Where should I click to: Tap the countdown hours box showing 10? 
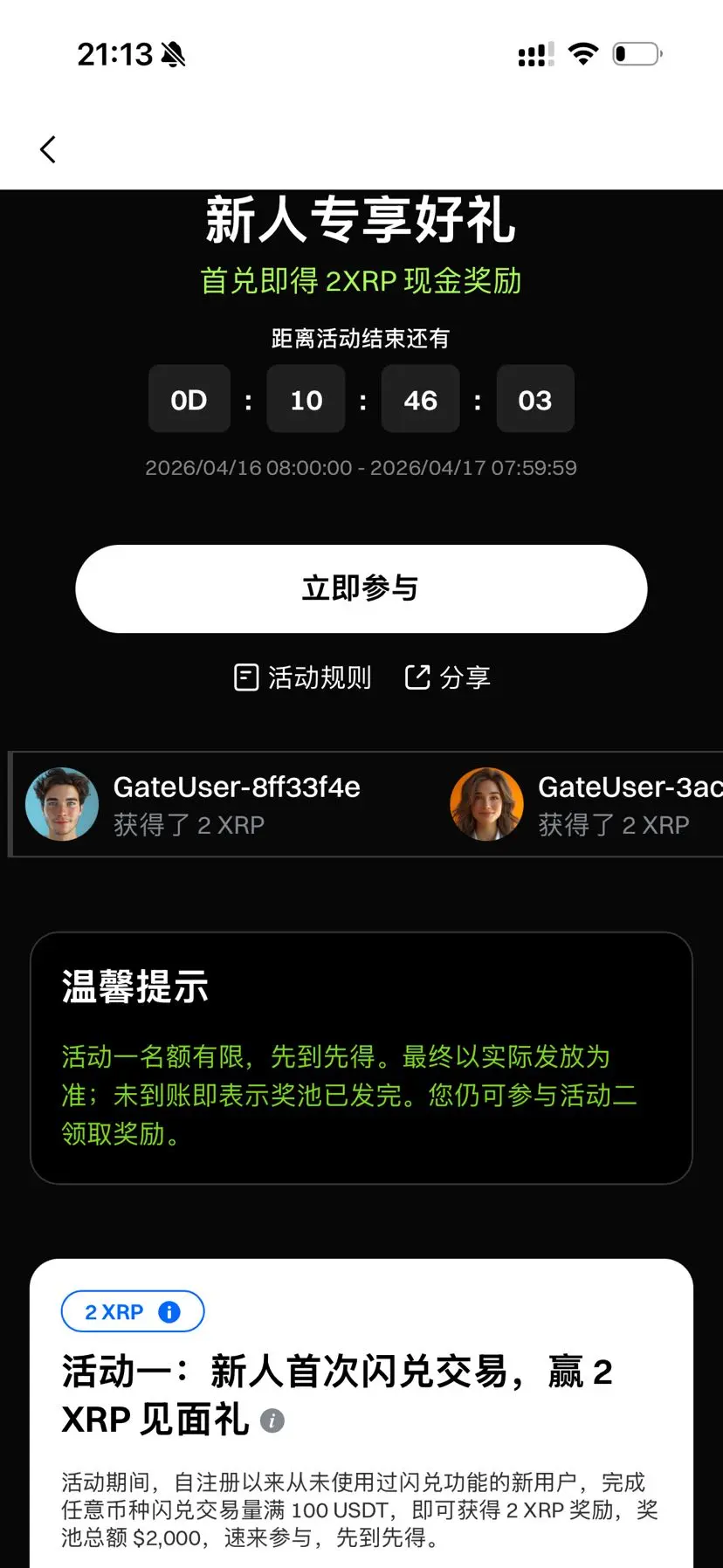point(306,399)
